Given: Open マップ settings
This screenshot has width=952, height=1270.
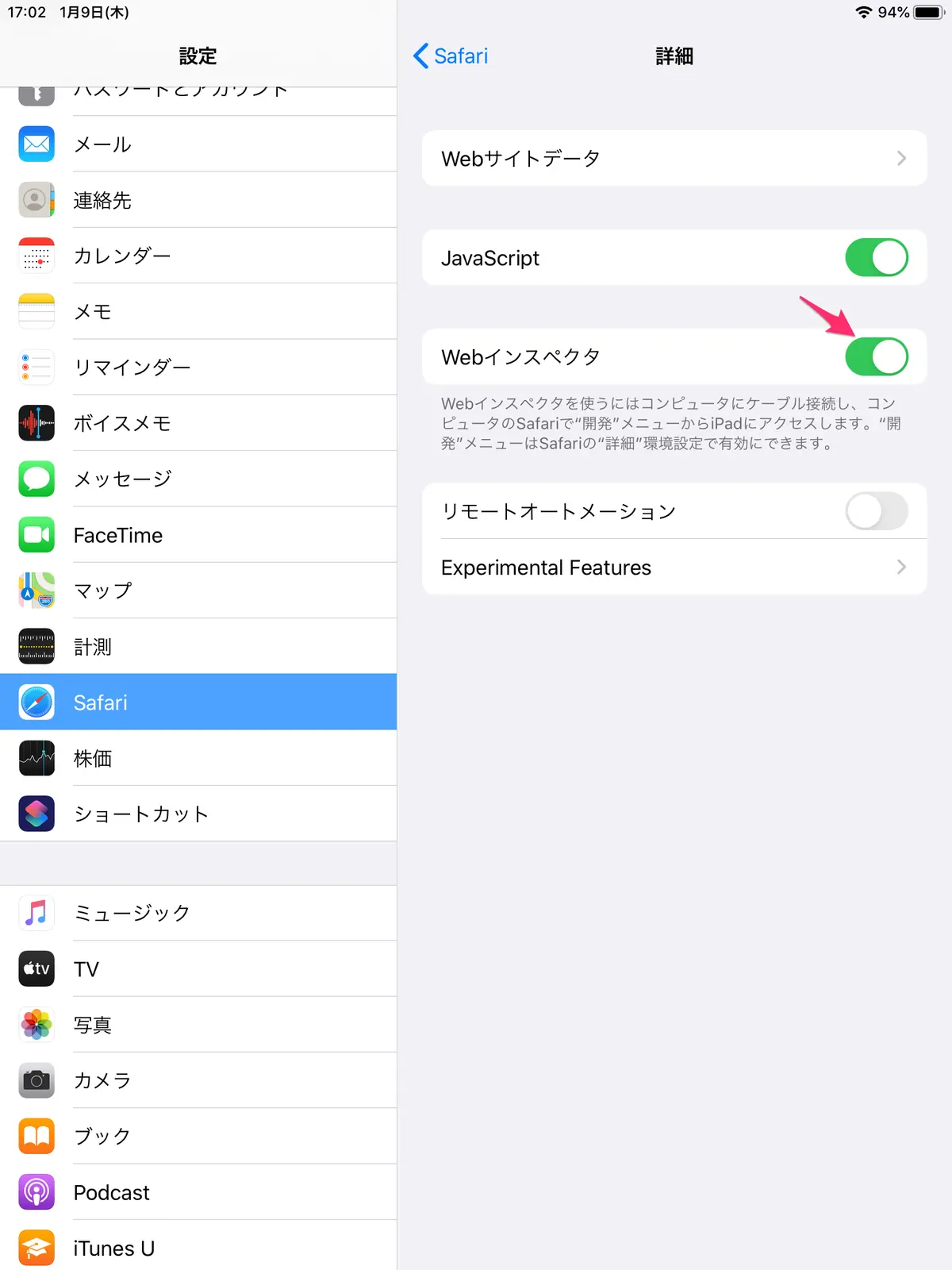Looking at the screenshot, I should point(198,591).
